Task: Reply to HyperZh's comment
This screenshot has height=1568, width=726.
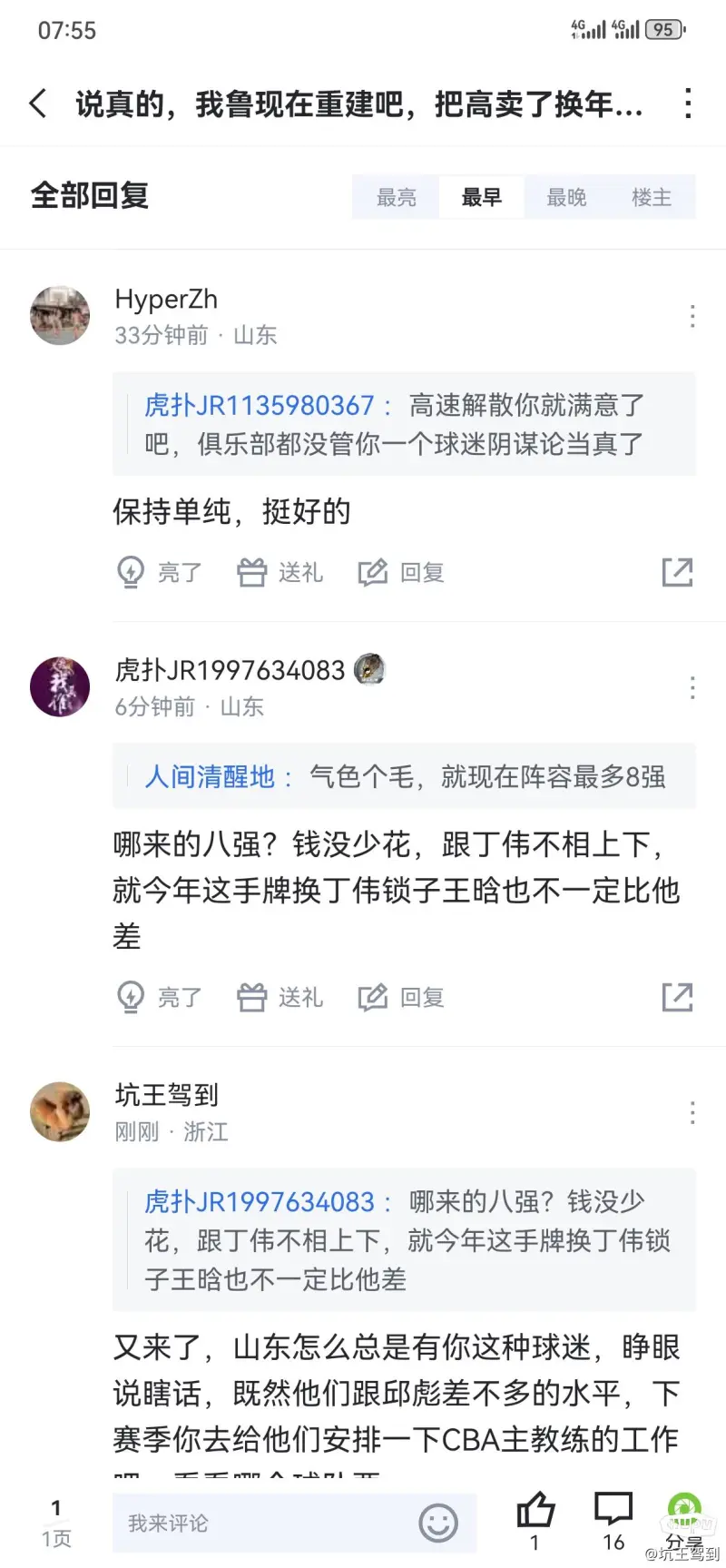Action: (x=401, y=572)
